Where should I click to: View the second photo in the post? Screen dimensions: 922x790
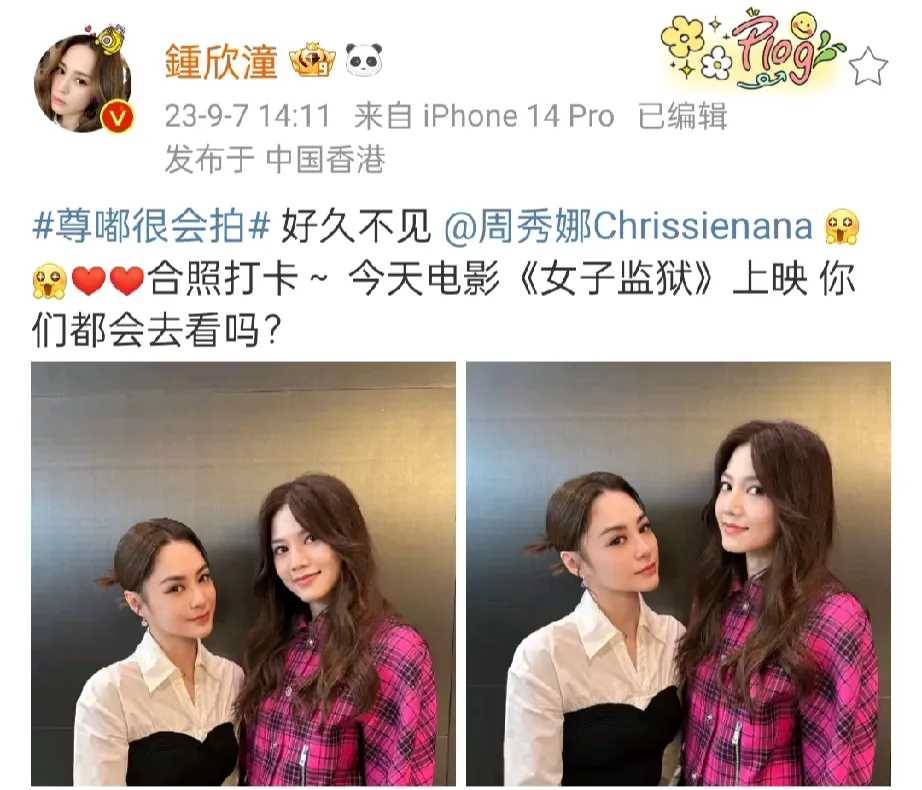click(x=678, y=573)
